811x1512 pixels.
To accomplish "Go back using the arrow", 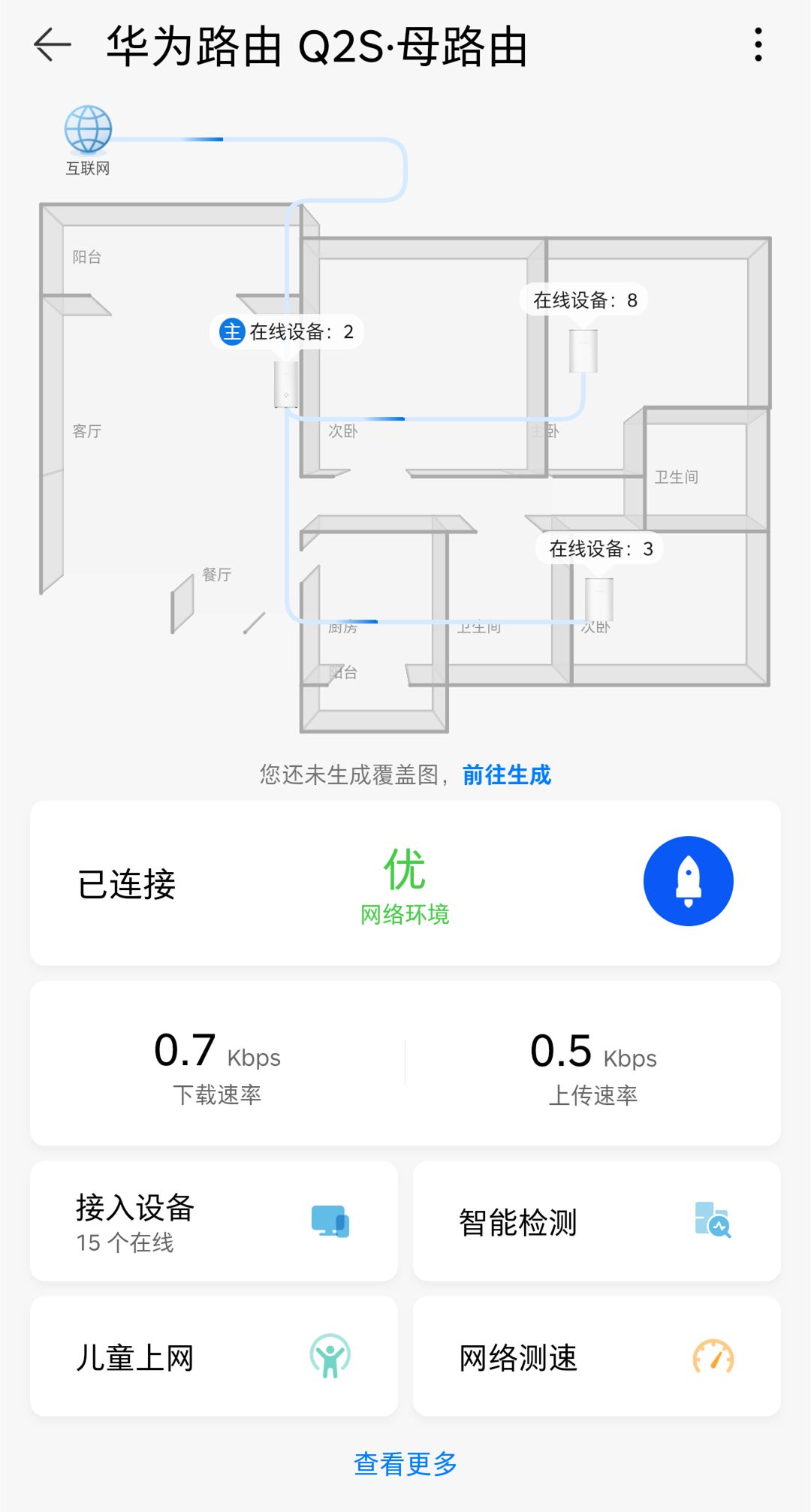I will (x=53, y=45).
